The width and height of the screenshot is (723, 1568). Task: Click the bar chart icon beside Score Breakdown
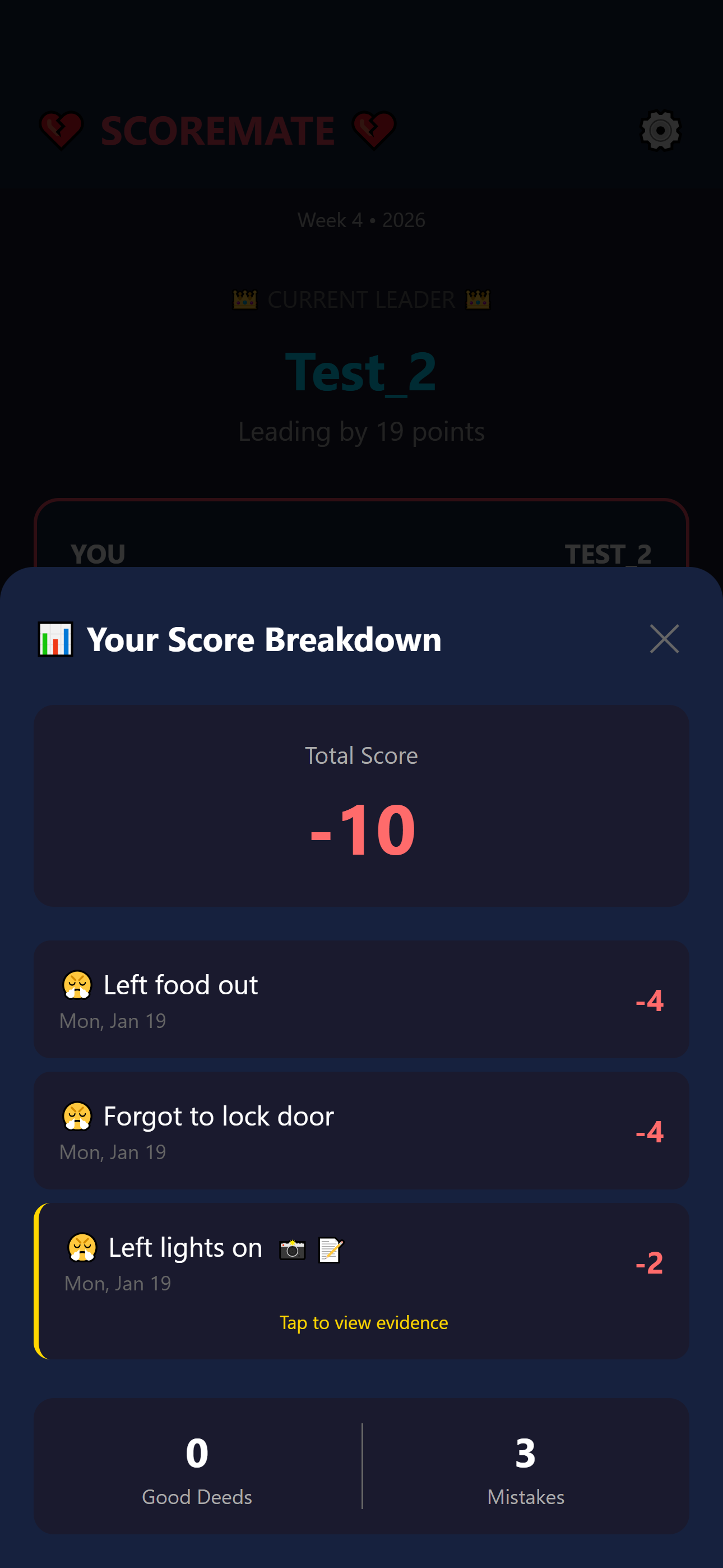point(56,639)
